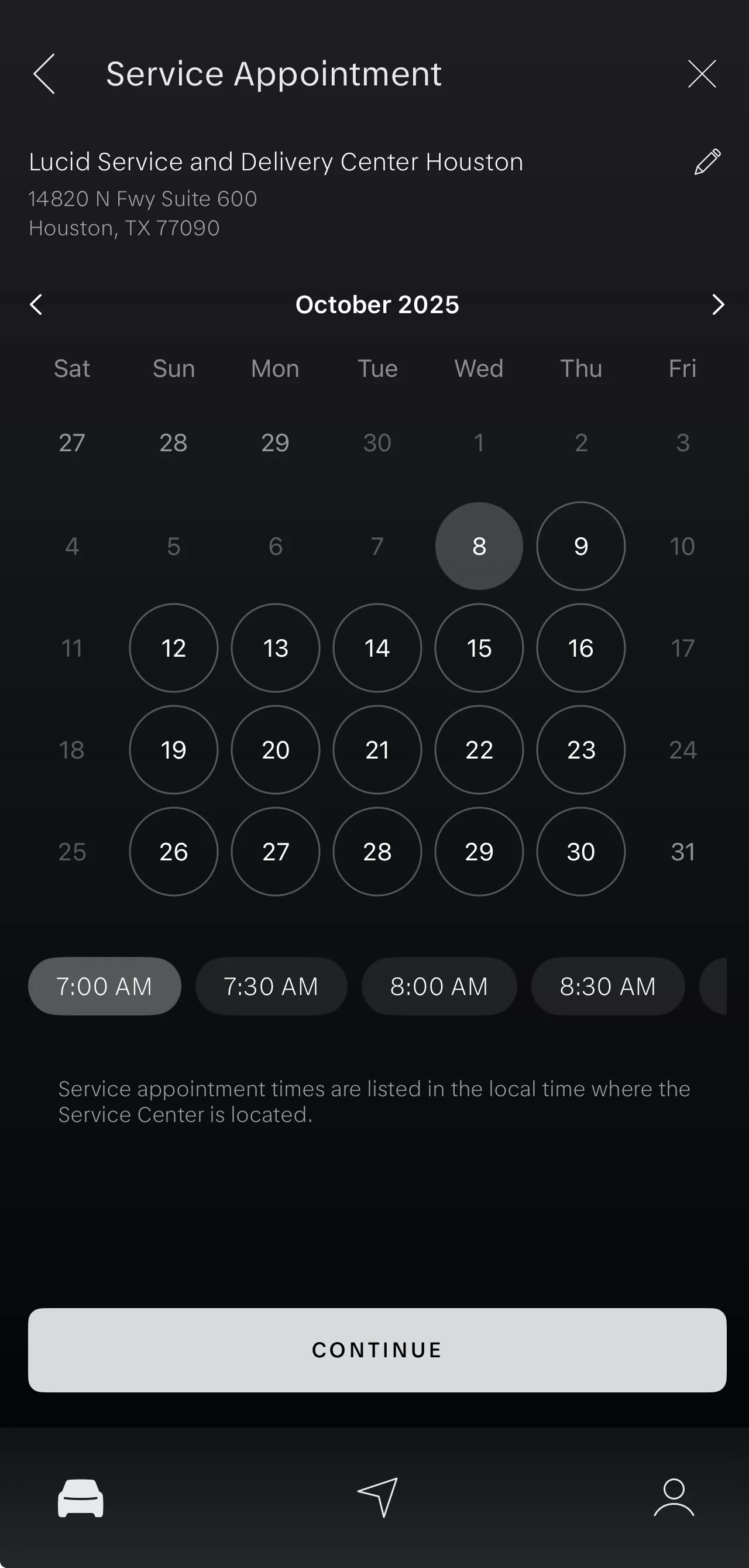Select October 9 on the calendar

(x=580, y=546)
